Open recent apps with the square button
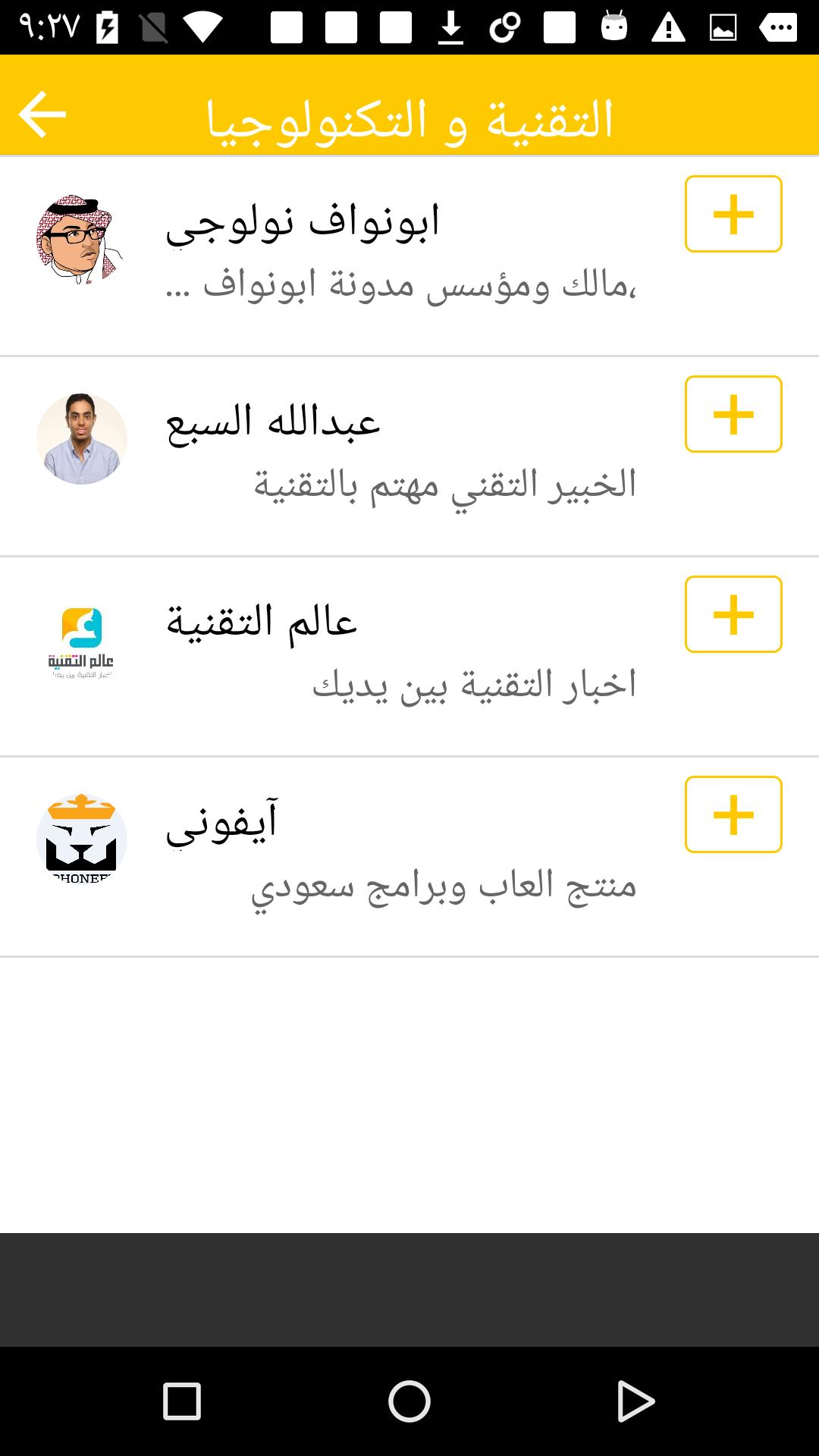 click(x=182, y=1401)
